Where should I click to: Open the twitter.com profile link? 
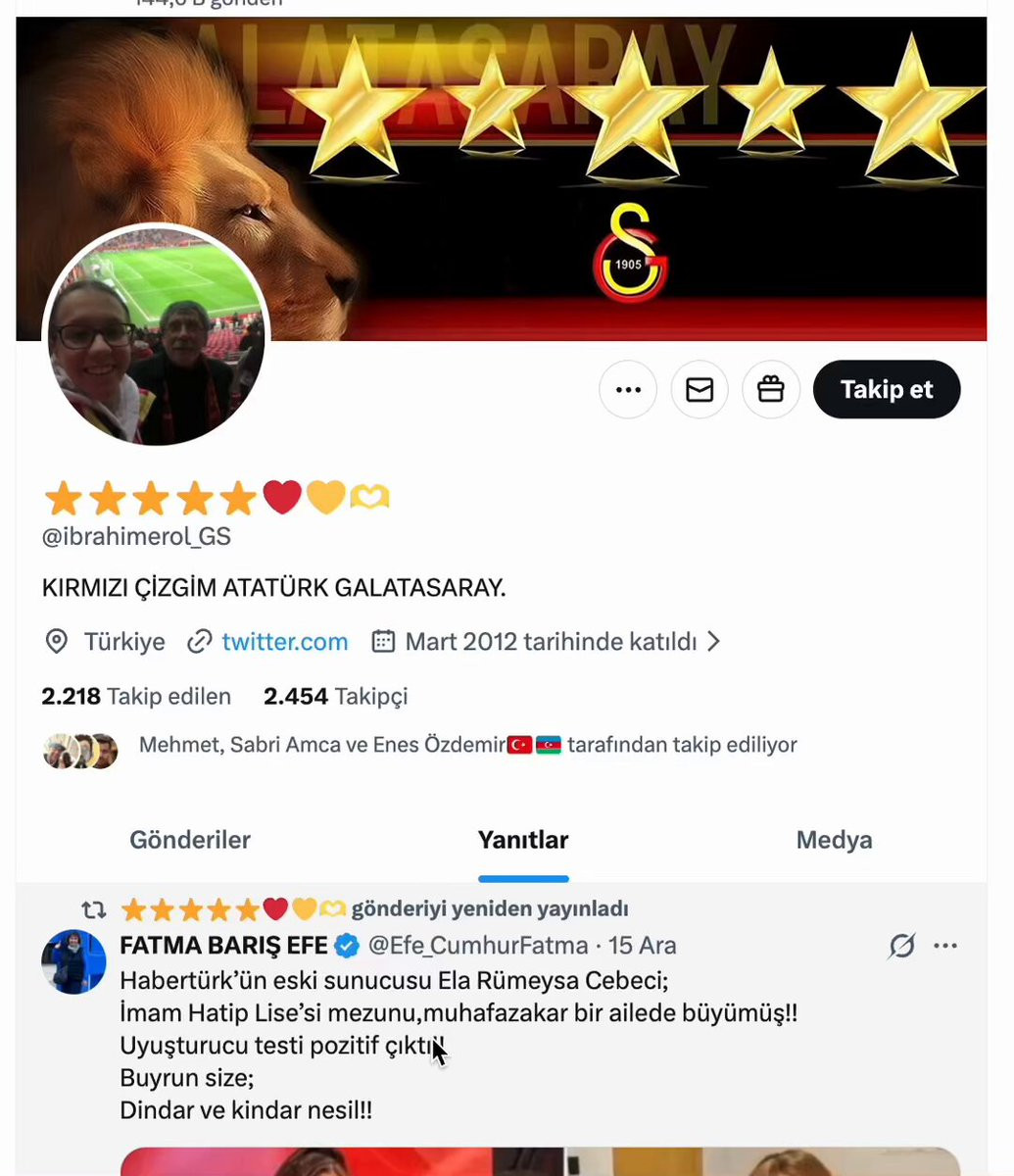click(x=284, y=642)
